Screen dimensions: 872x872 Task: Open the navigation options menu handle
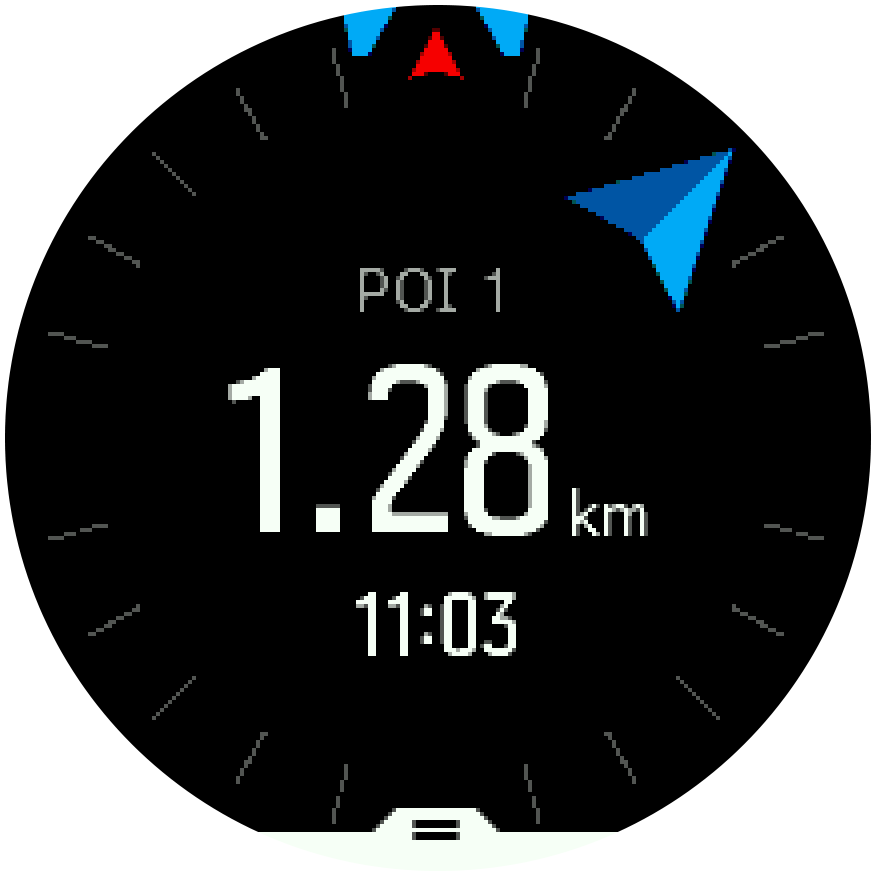[x=436, y=832]
